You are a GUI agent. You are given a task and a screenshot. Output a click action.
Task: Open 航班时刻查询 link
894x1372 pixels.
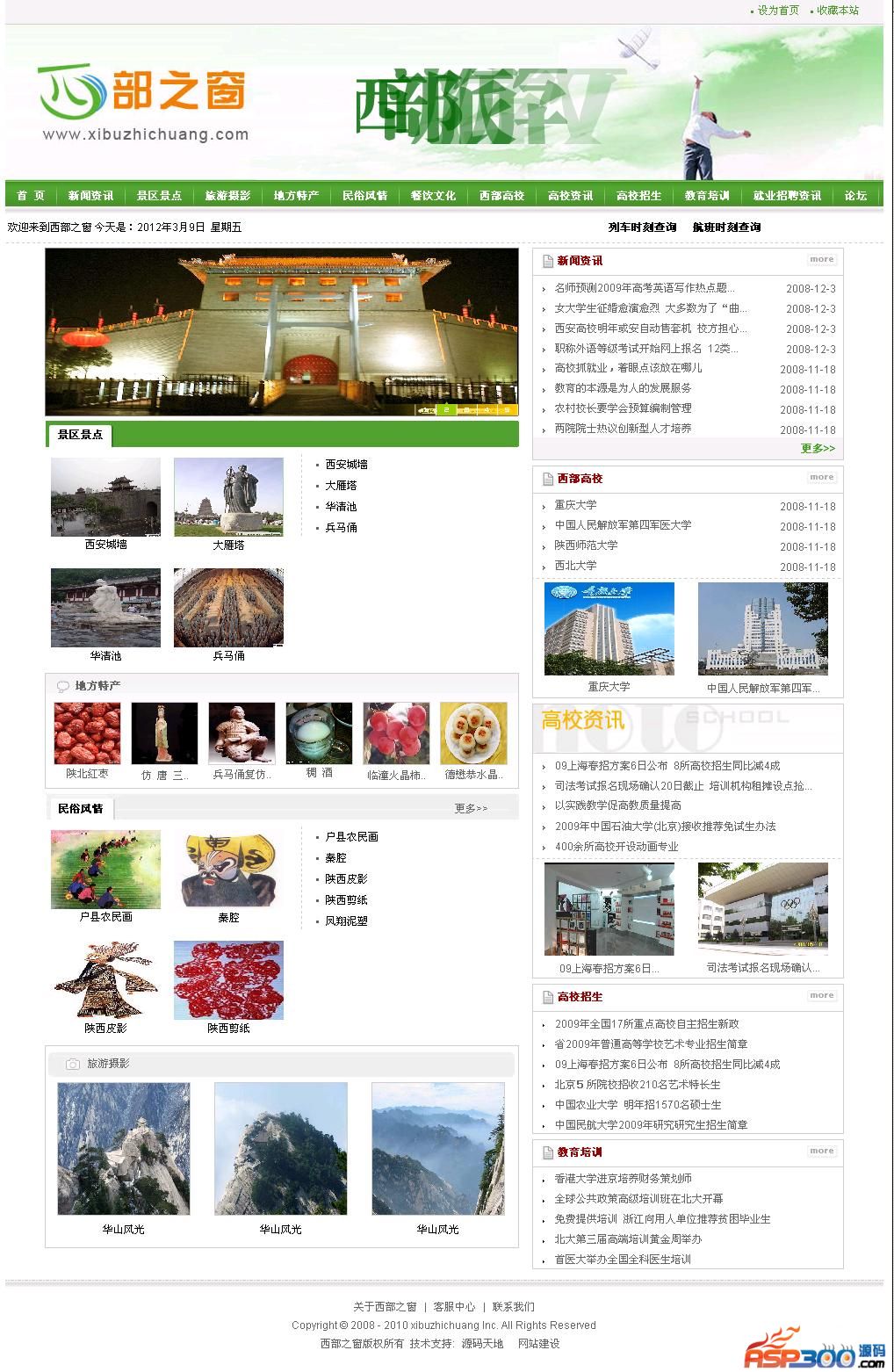point(726,227)
